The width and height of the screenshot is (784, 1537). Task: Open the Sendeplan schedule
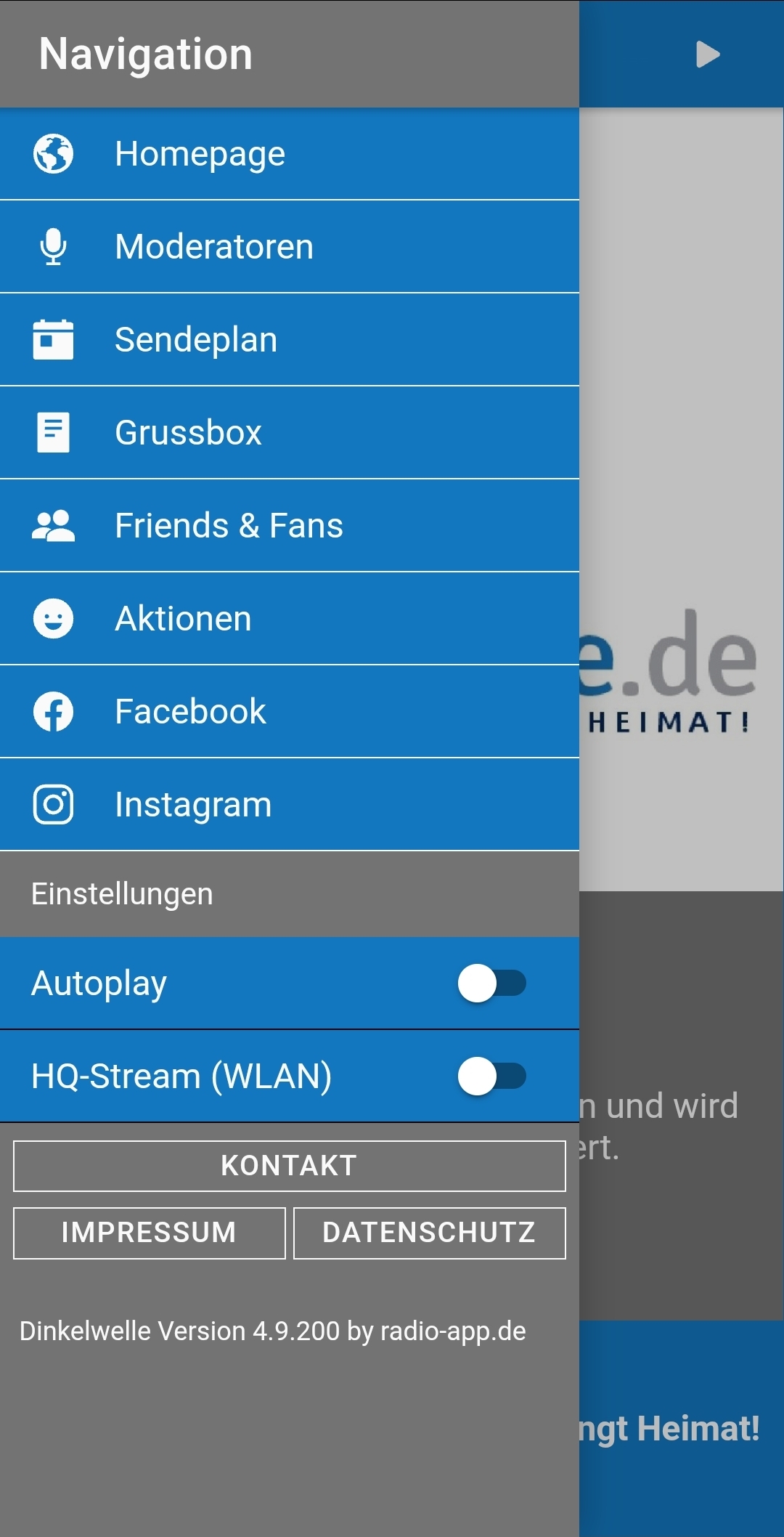289,340
